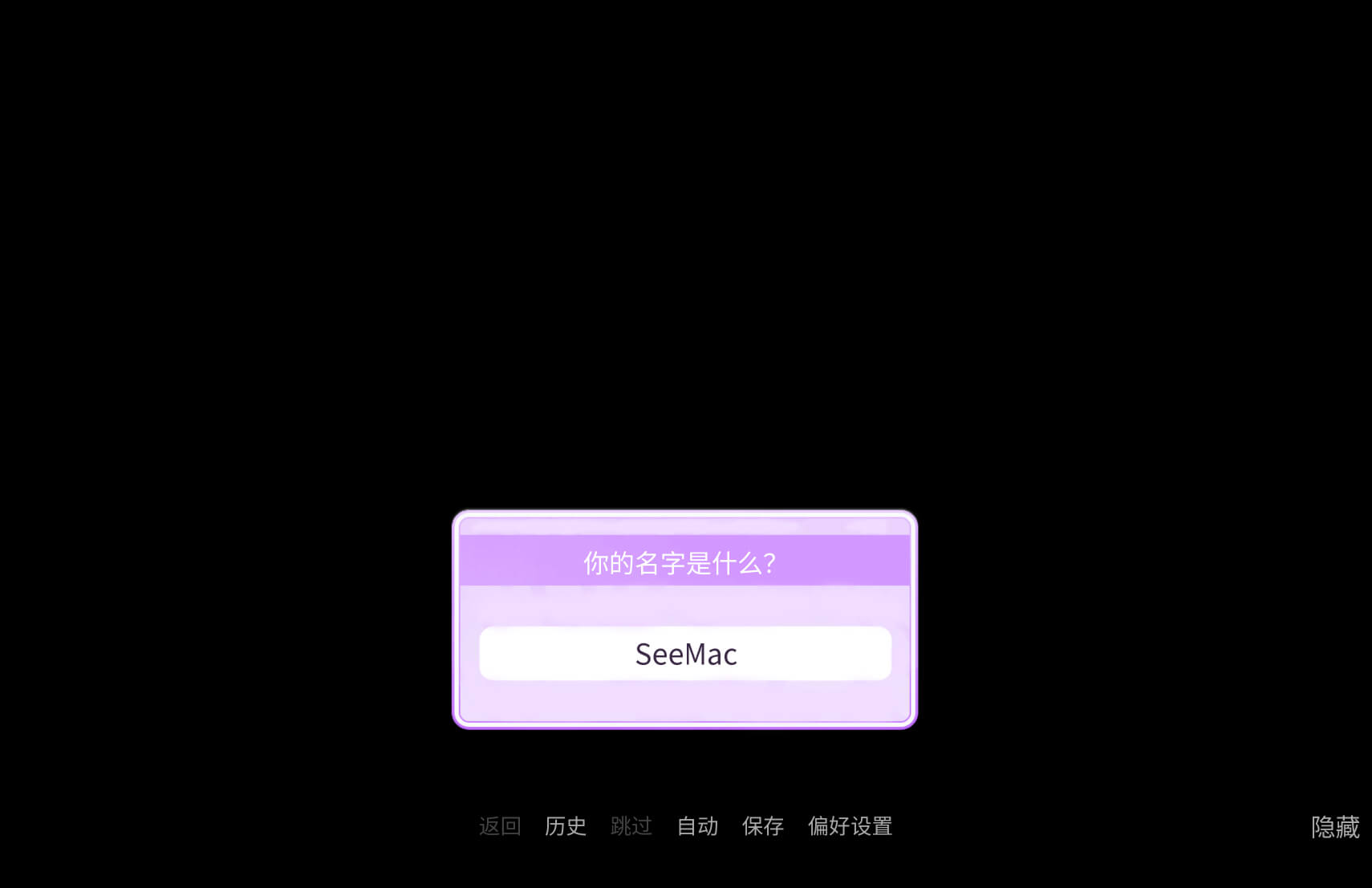This screenshot has height=888, width=1372.
Task: Tap 返回 to go back
Action: click(x=500, y=826)
